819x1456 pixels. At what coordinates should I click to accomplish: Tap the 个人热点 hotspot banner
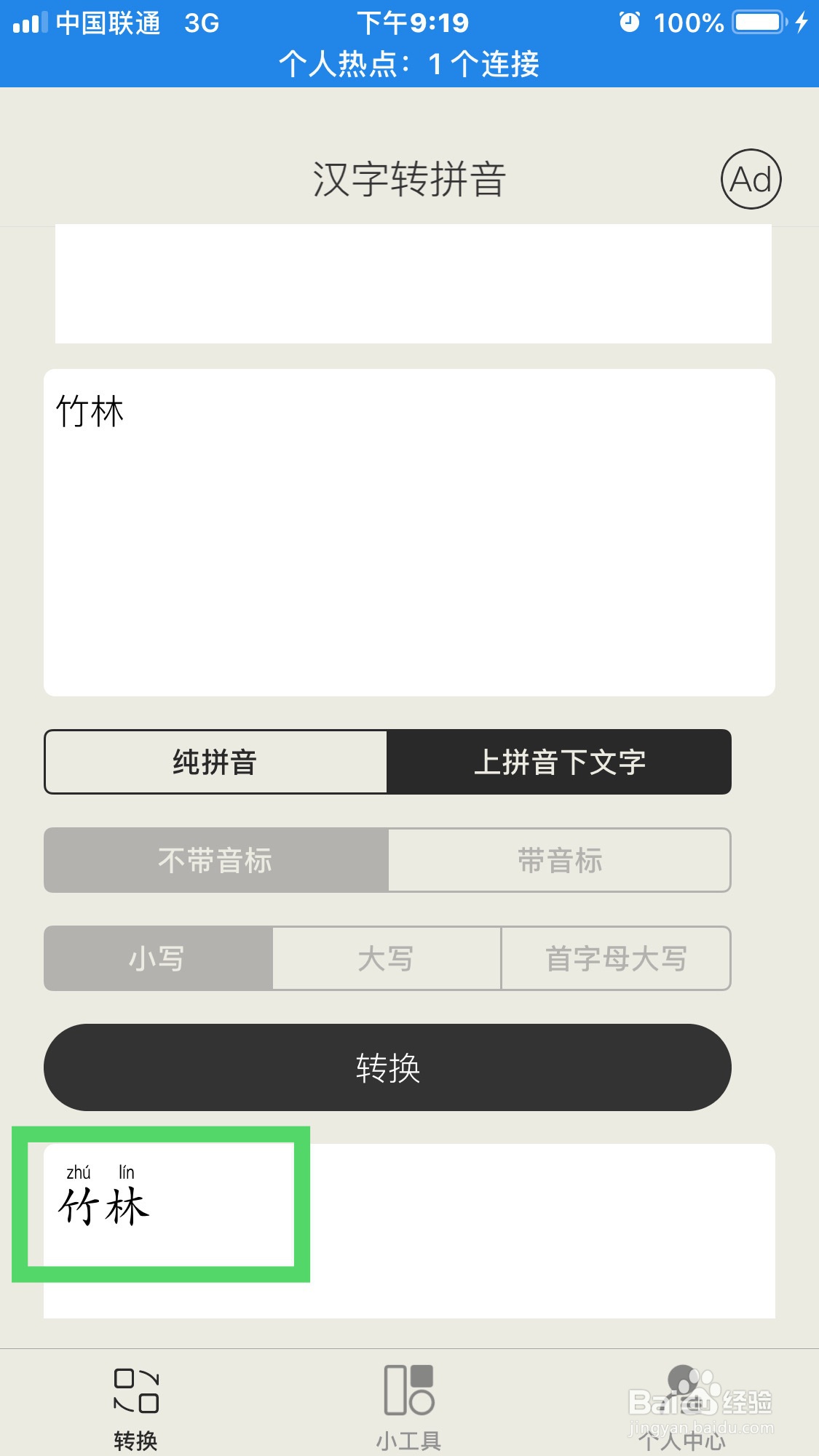tap(409, 64)
